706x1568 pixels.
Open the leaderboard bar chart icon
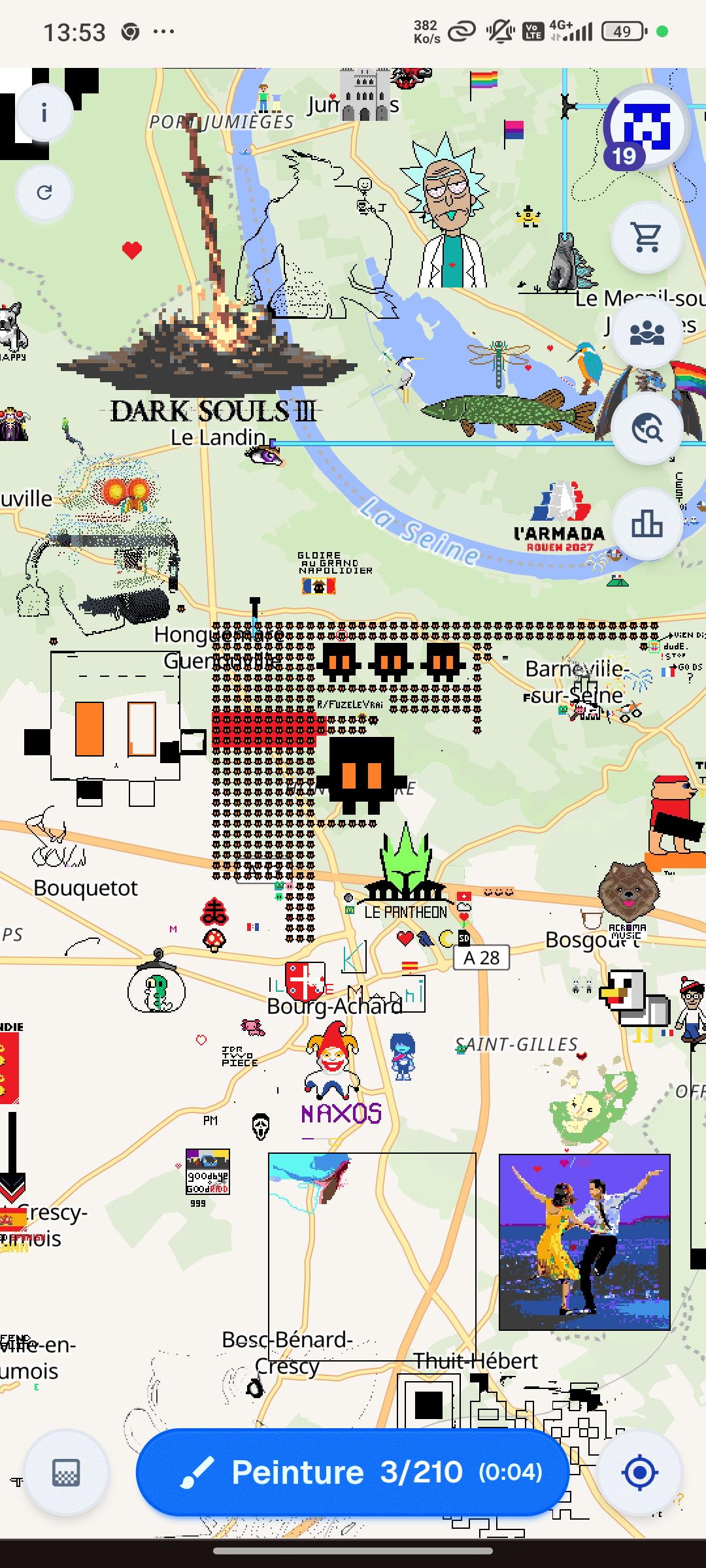647,523
